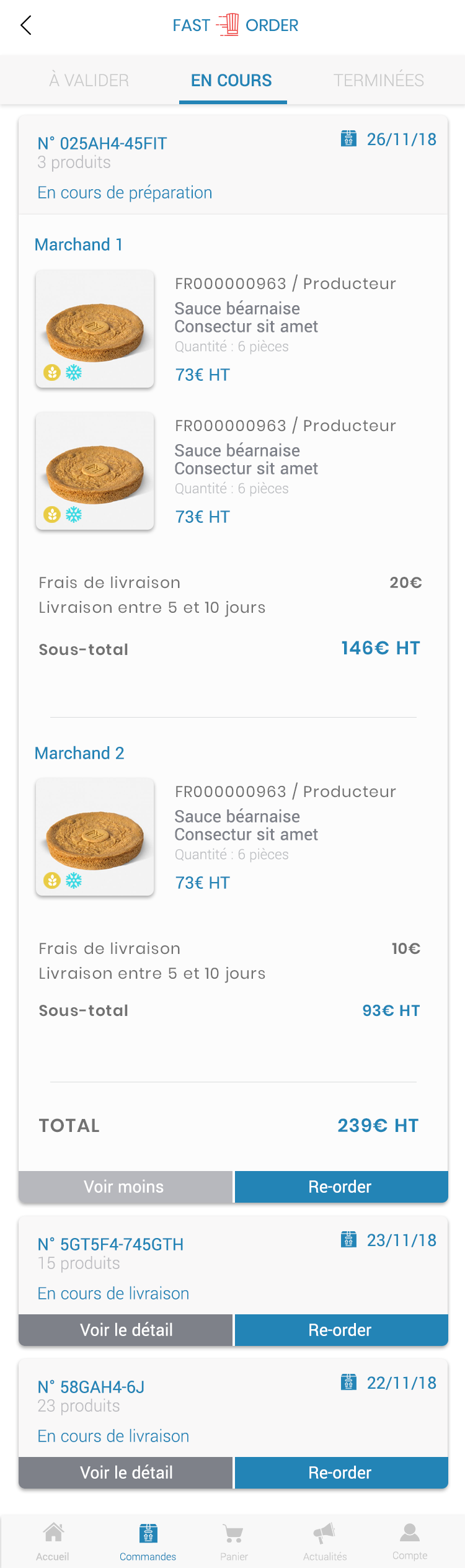465x1568 pixels.
Task: Open the Compte account tab
Action: pos(410,1541)
